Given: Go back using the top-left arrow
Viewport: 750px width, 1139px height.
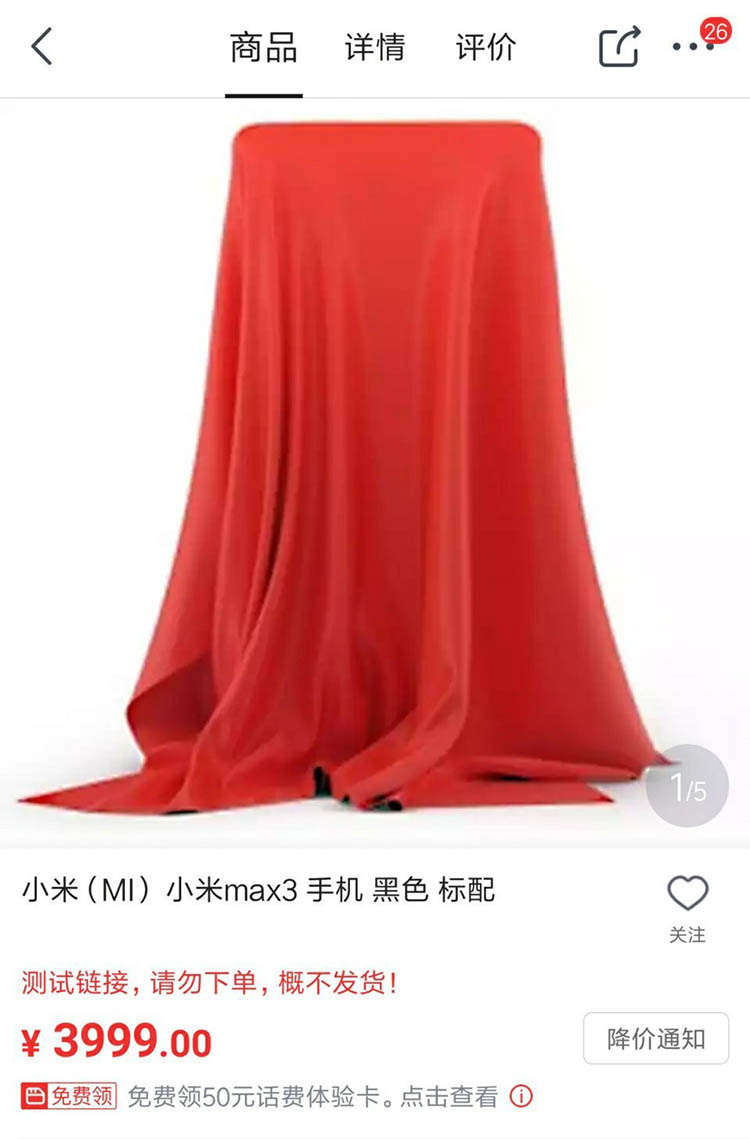Looking at the screenshot, I should [42, 47].
